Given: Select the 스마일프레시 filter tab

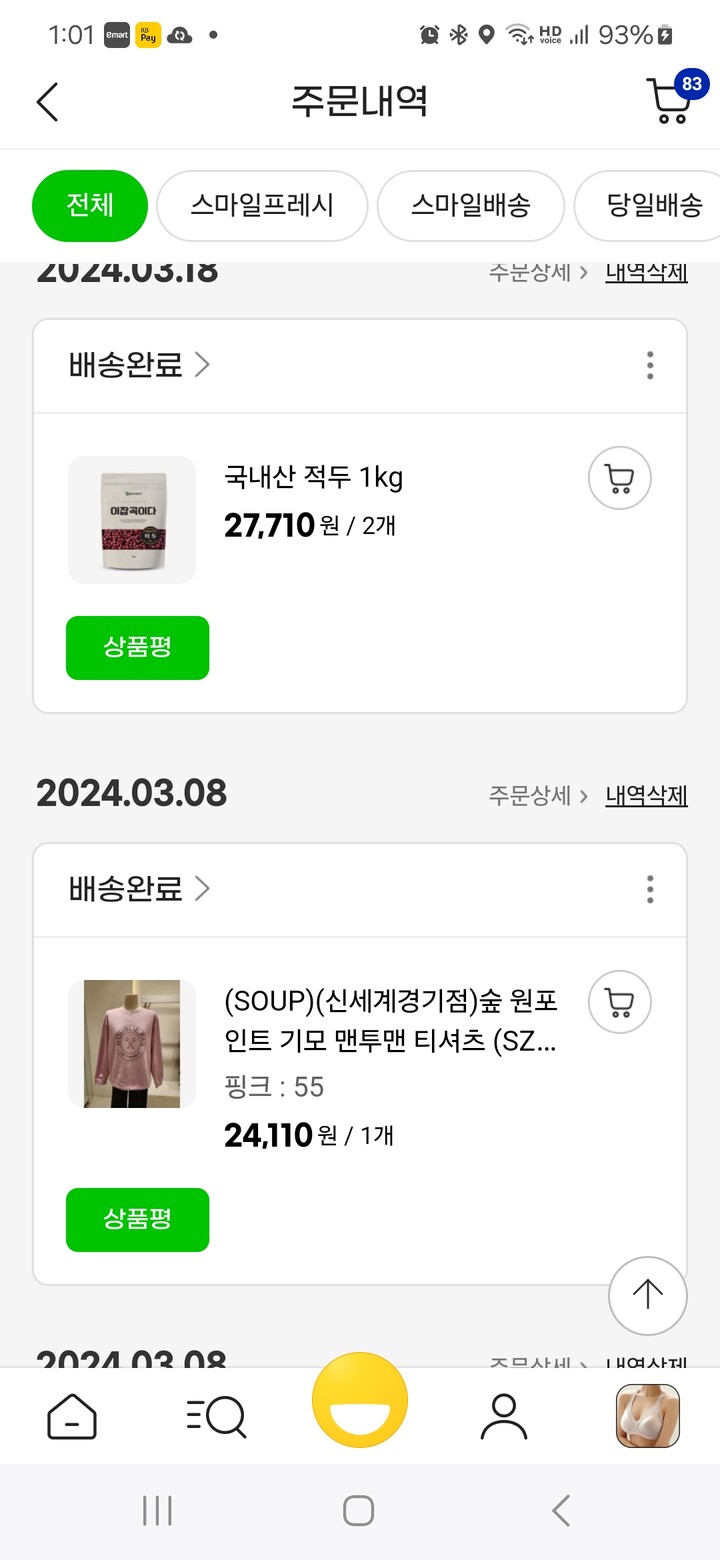Looking at the screenshot, I should click(x=262, y=205).
